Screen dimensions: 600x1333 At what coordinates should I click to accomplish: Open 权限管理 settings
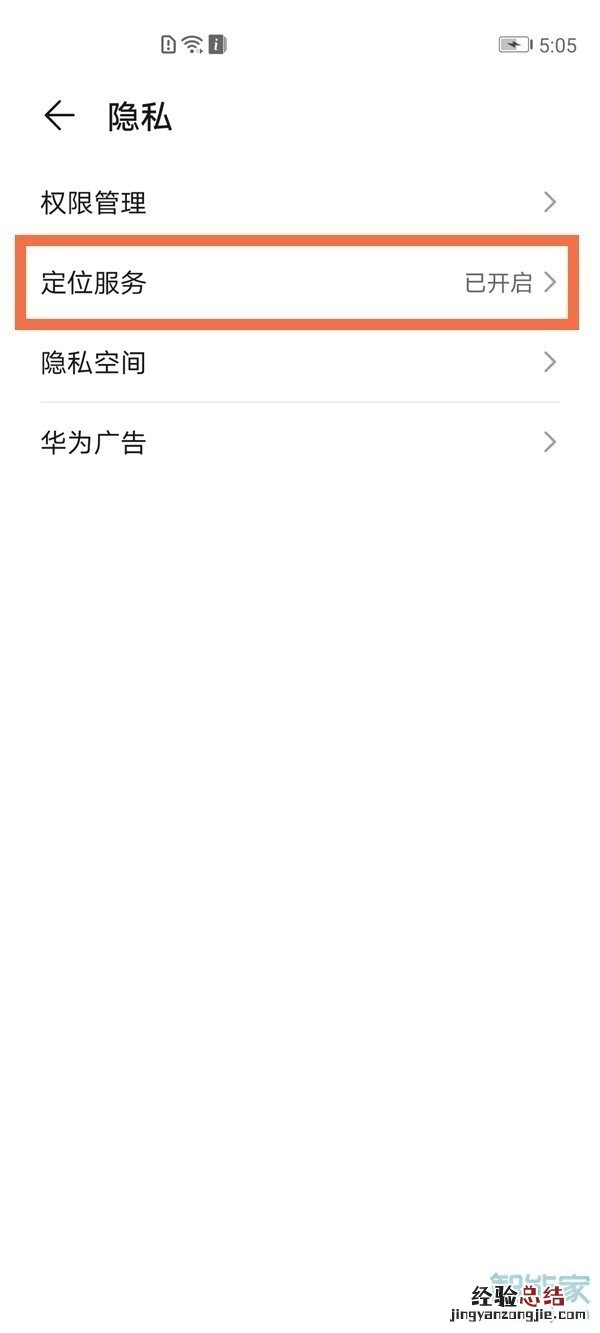point(298,203)
